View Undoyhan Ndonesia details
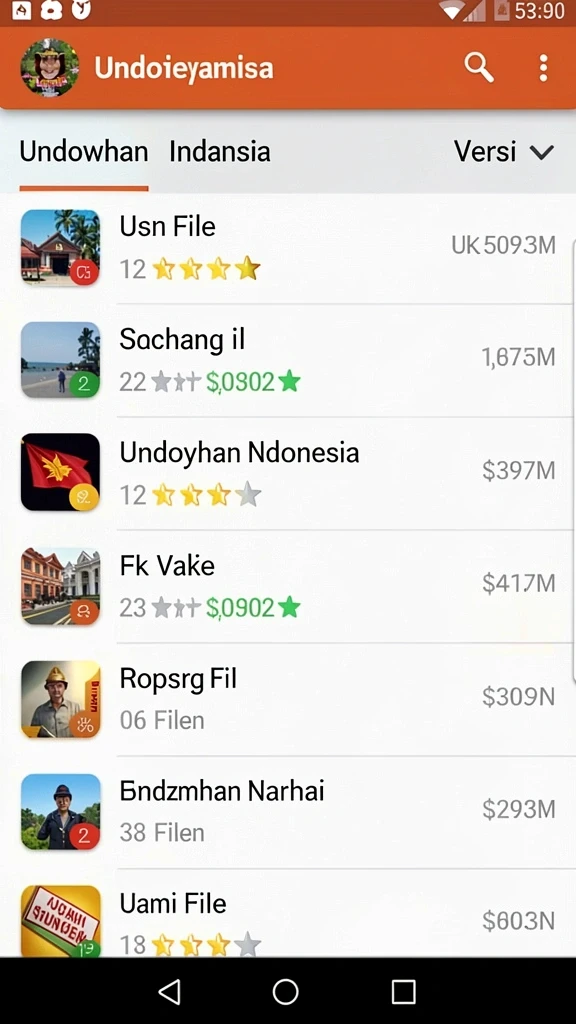 coord(288,473)
